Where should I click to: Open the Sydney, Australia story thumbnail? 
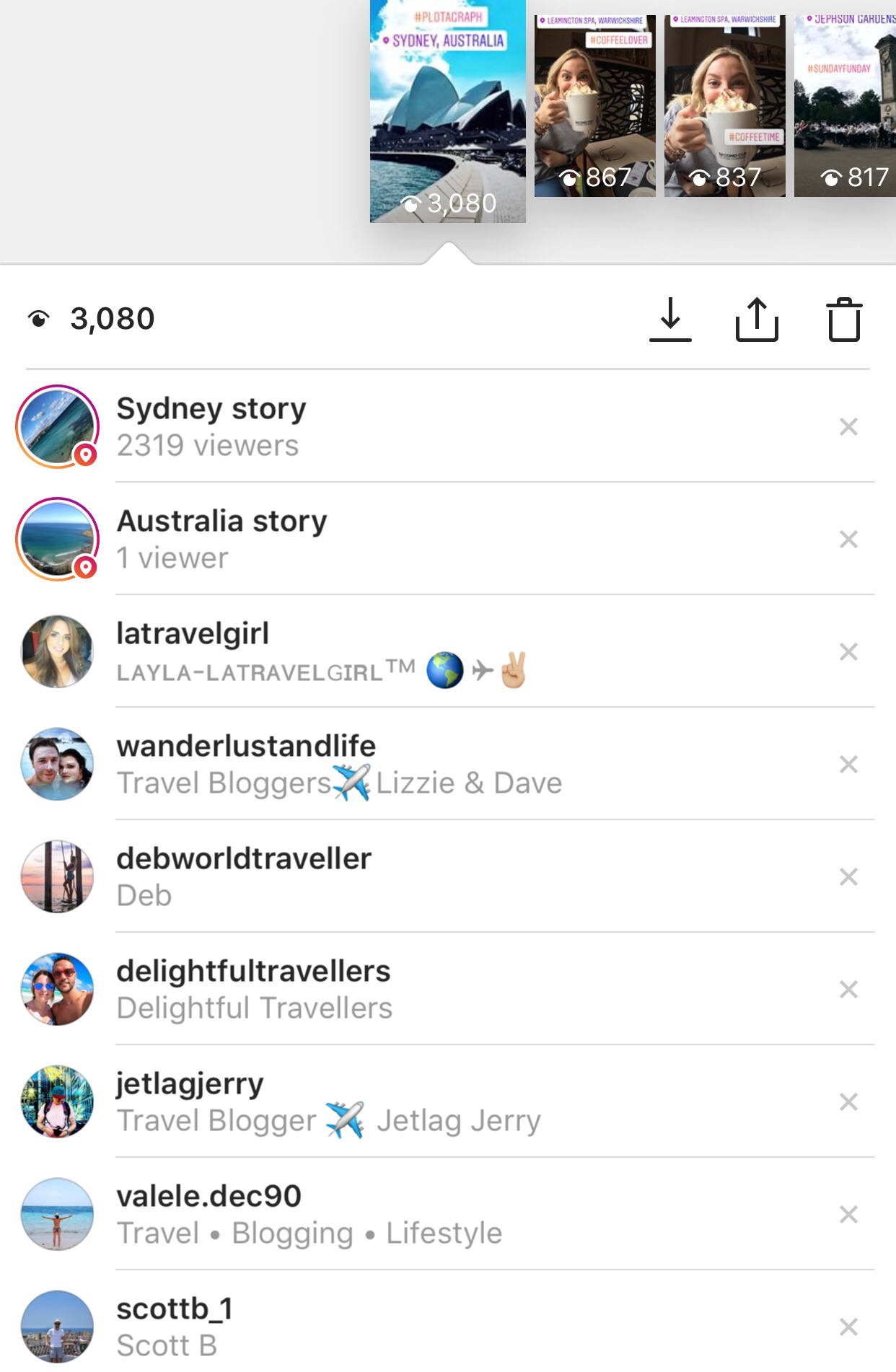pos(447,112)
